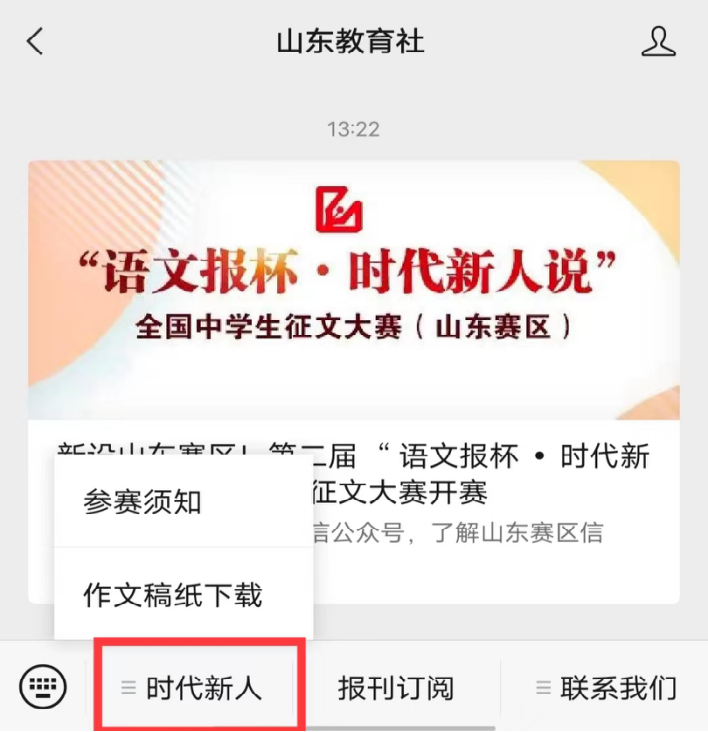Go back from 山东教育社 chat
The image size is (708, 732).
click(x=36, y=41)
